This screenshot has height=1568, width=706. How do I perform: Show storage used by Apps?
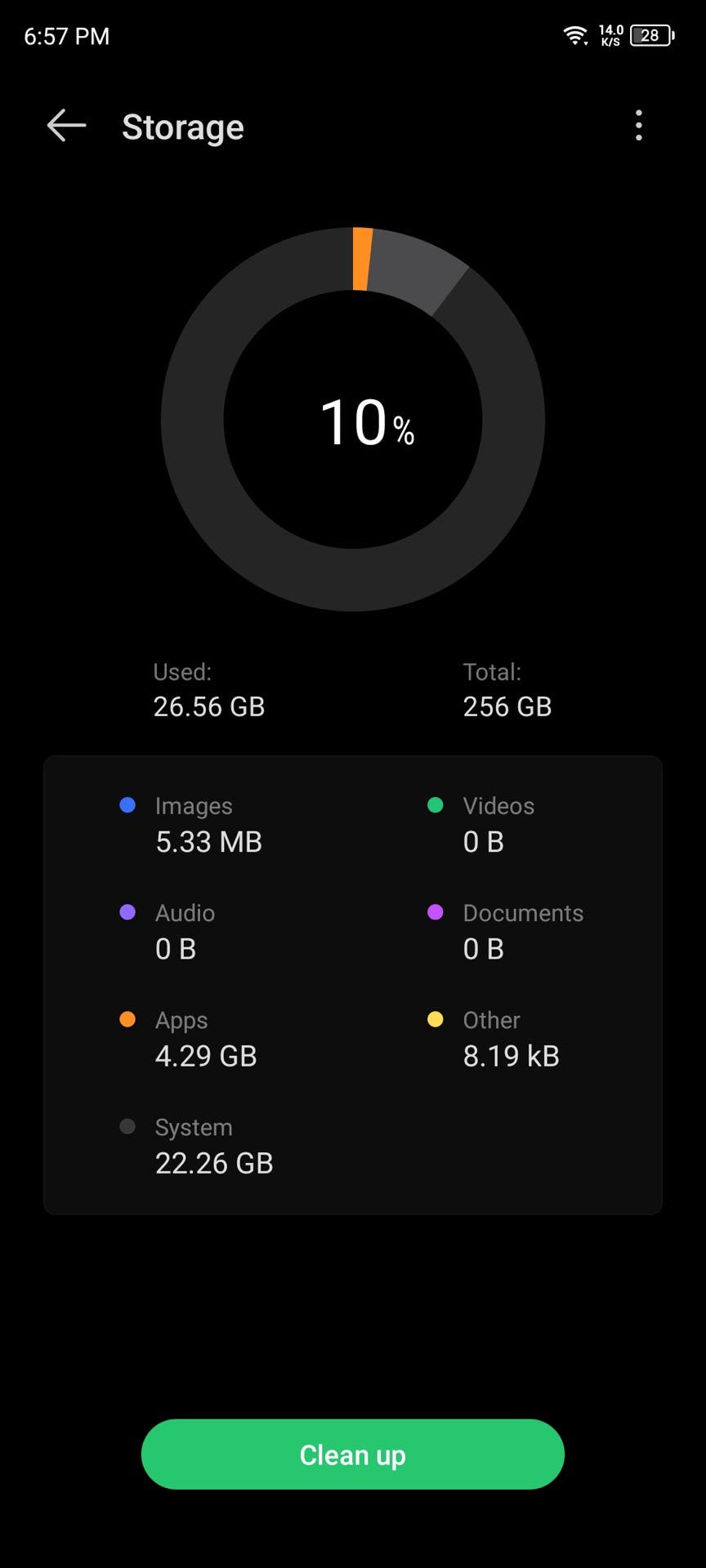tap(188, 1038)
